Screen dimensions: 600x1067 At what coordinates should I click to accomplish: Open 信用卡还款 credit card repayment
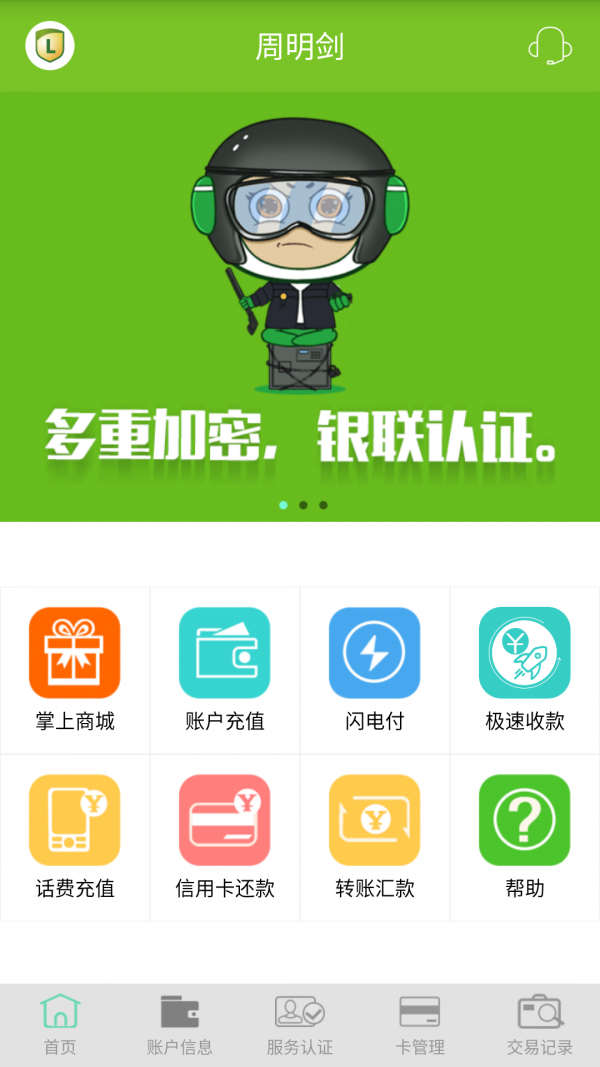[x=225, y=836]
